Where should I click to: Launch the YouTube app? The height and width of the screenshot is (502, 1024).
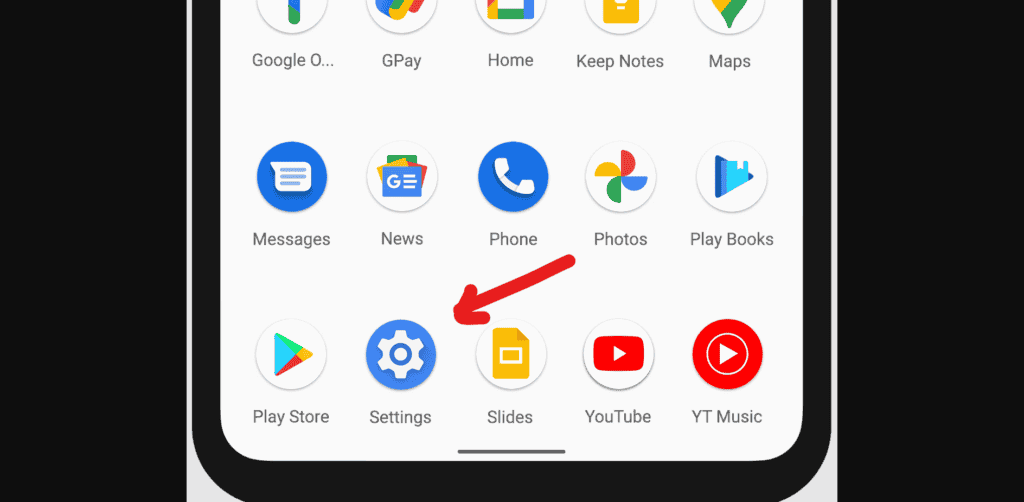click(618, 355)
